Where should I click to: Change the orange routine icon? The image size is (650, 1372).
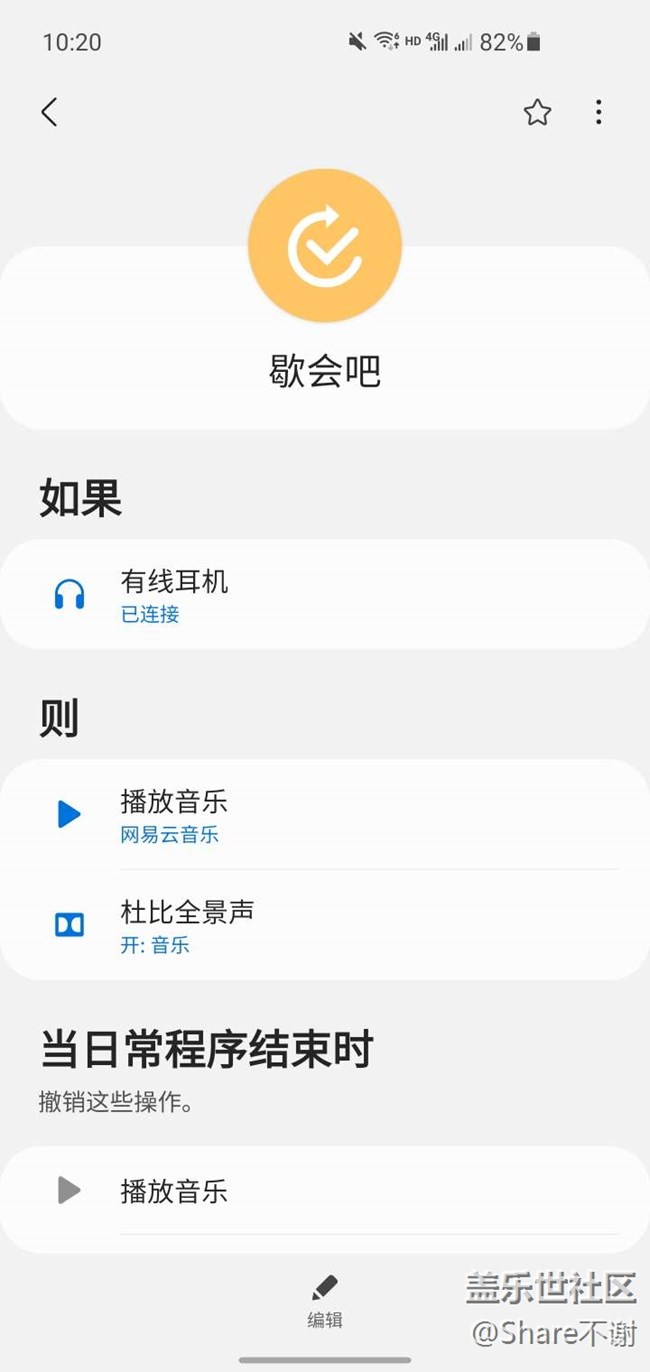pos(325,246)
